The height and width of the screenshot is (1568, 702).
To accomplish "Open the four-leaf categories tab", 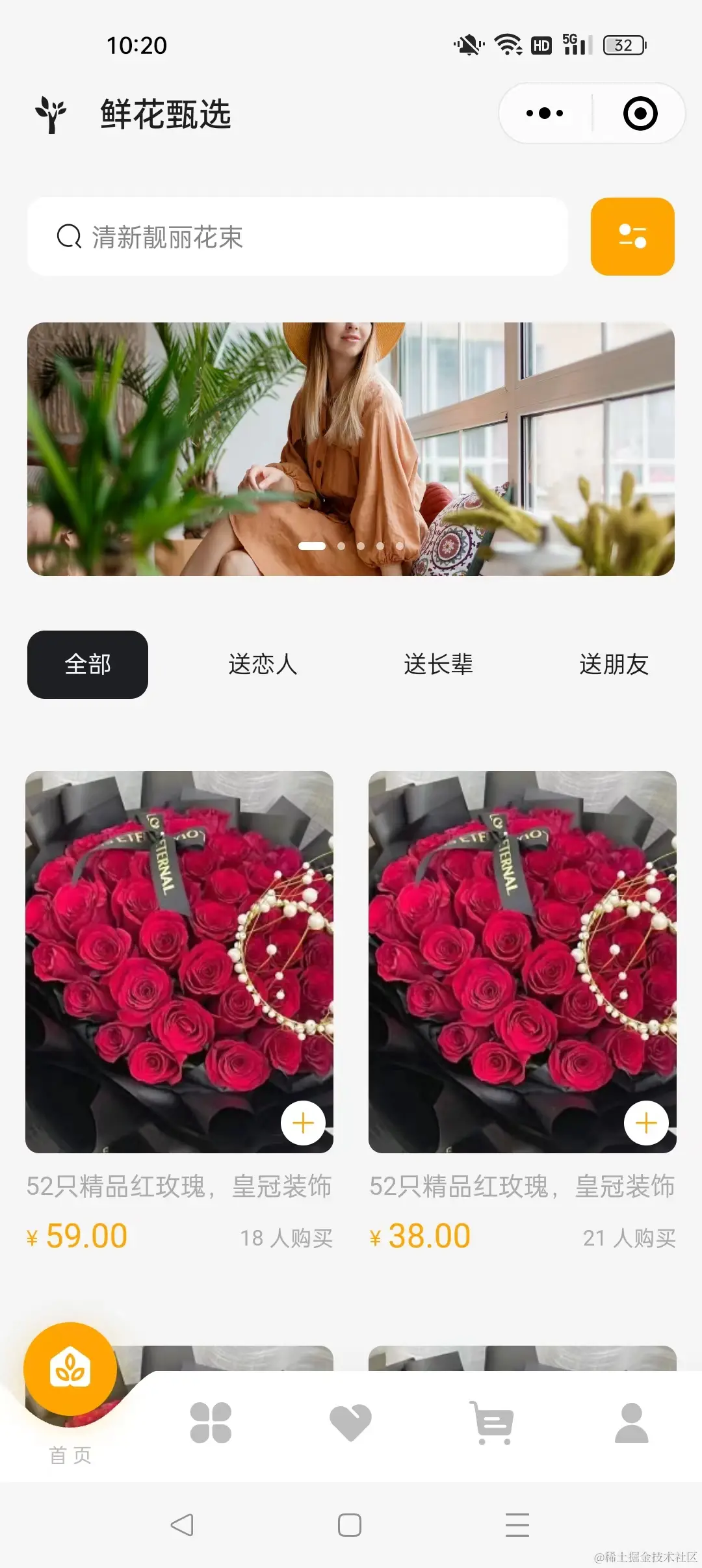I will [211, 1423].
